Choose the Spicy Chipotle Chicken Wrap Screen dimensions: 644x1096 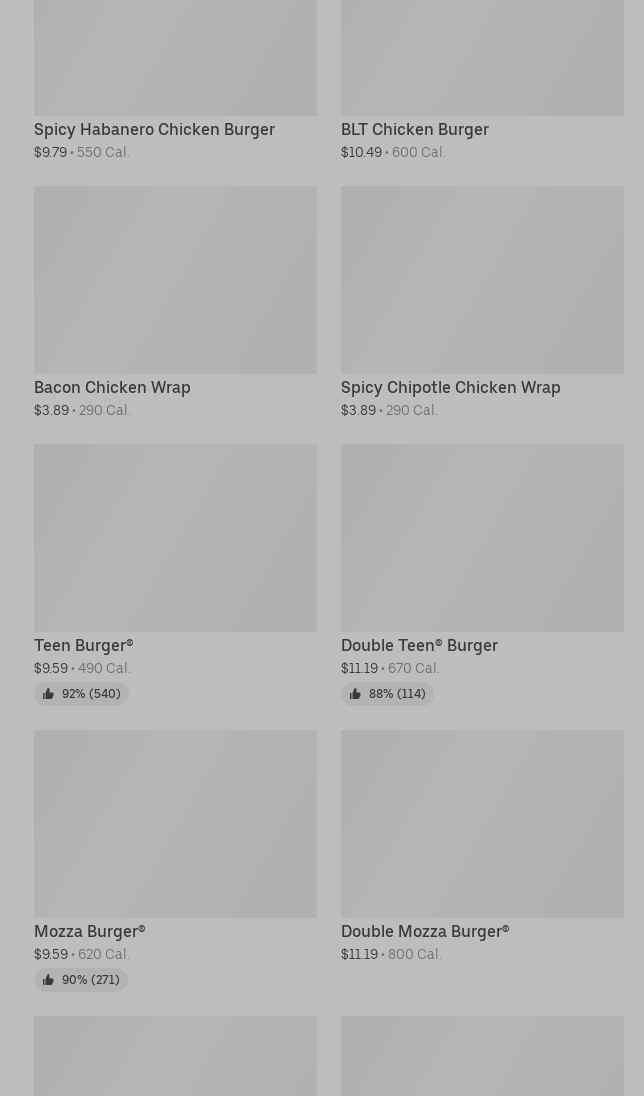pos(482,303)
